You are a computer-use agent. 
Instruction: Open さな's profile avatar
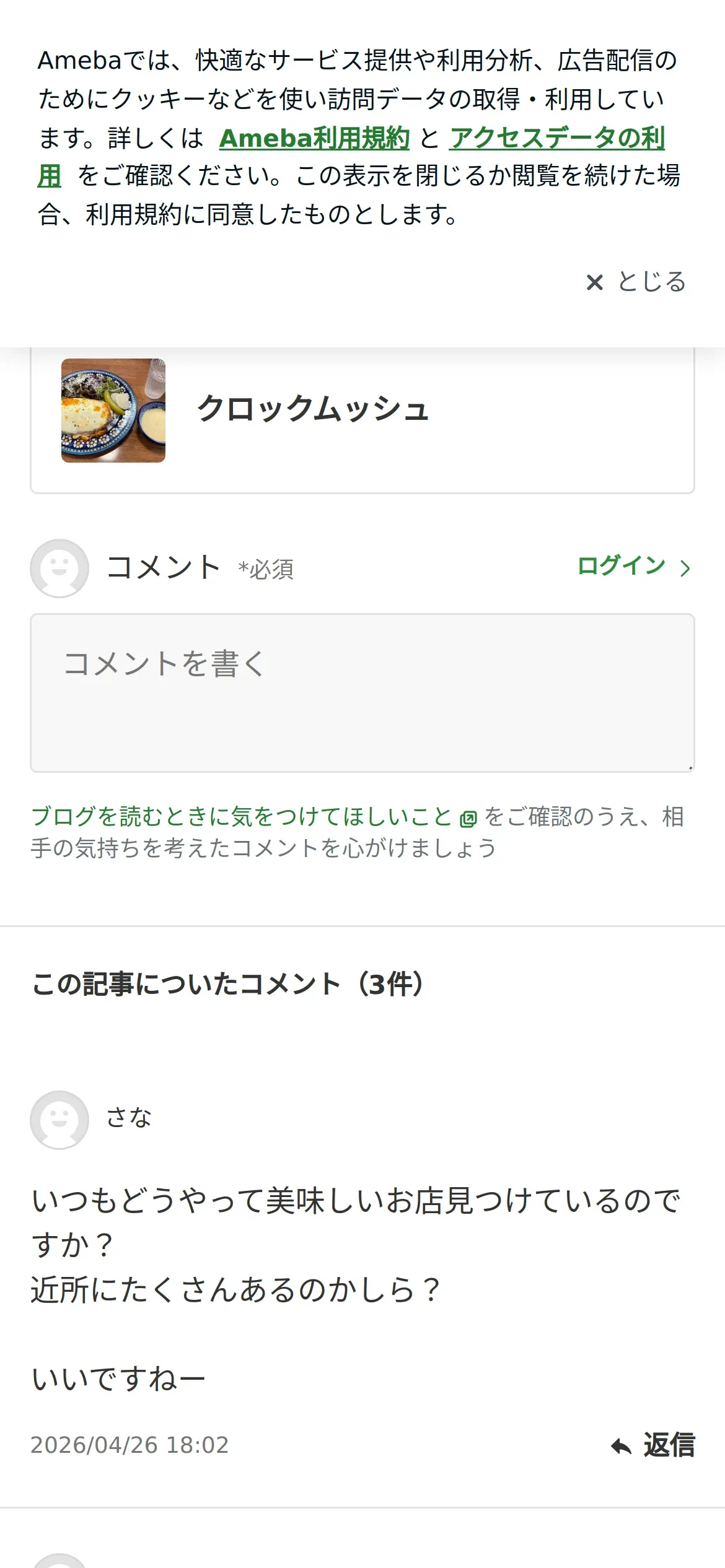59,1120
